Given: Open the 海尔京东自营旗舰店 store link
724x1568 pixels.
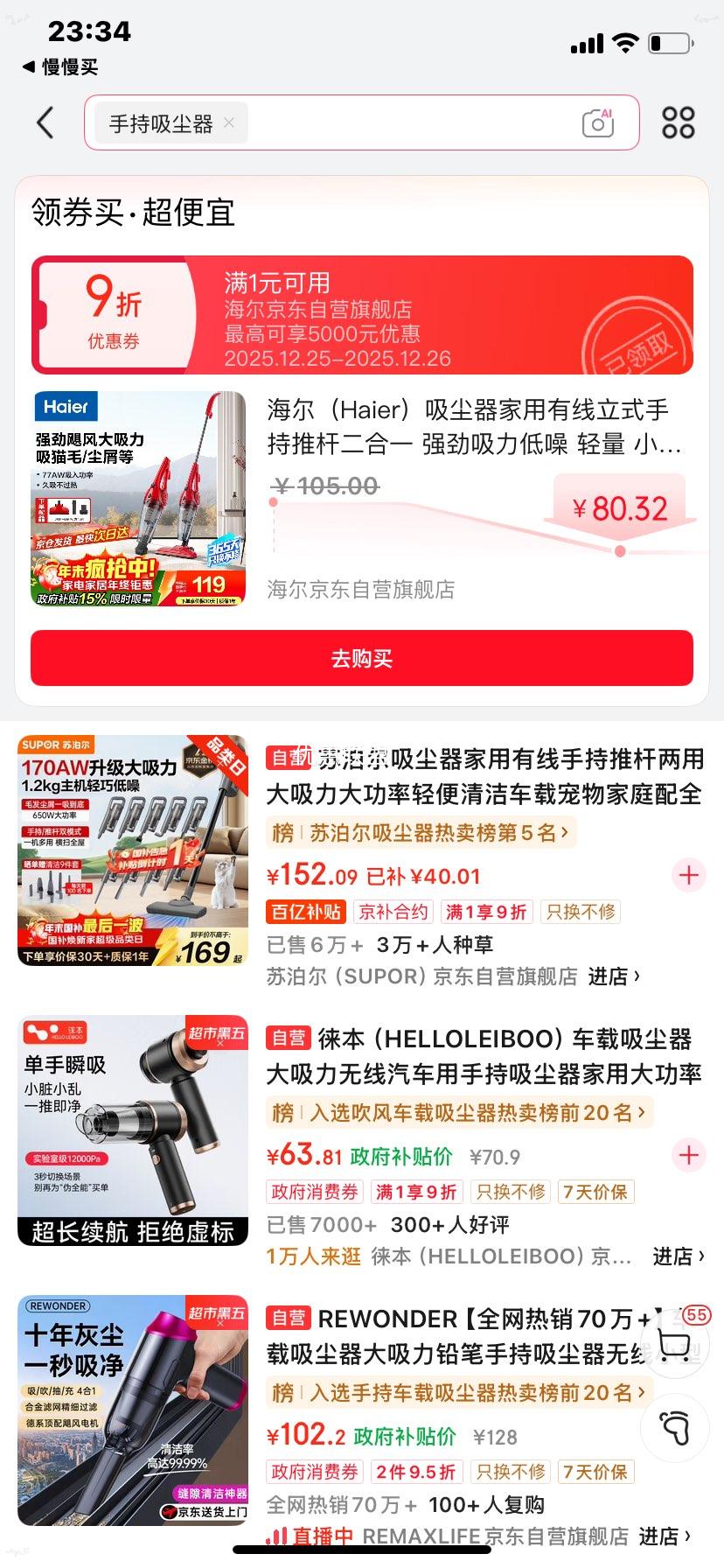Looking at the screenshot, I should click(362, 590).
